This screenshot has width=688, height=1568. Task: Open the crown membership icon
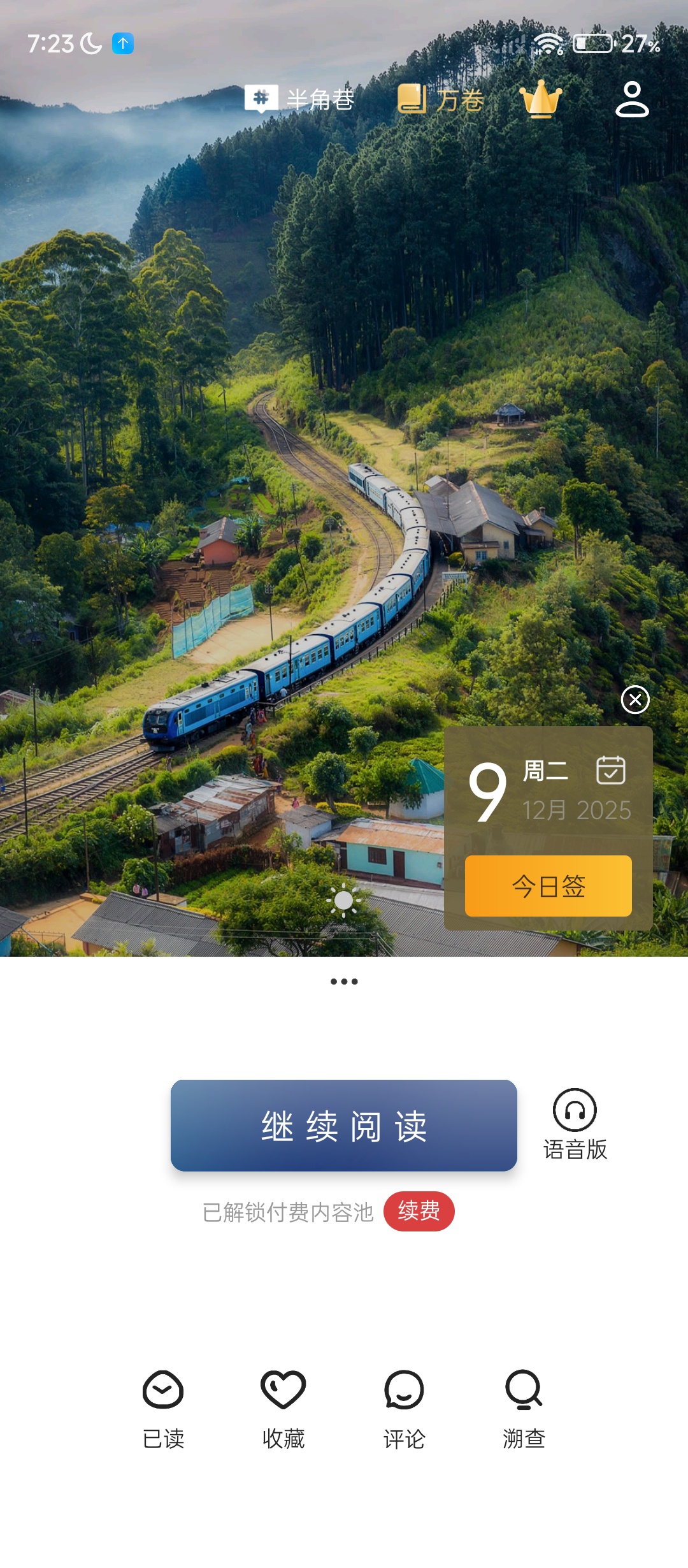click(541, 99)
